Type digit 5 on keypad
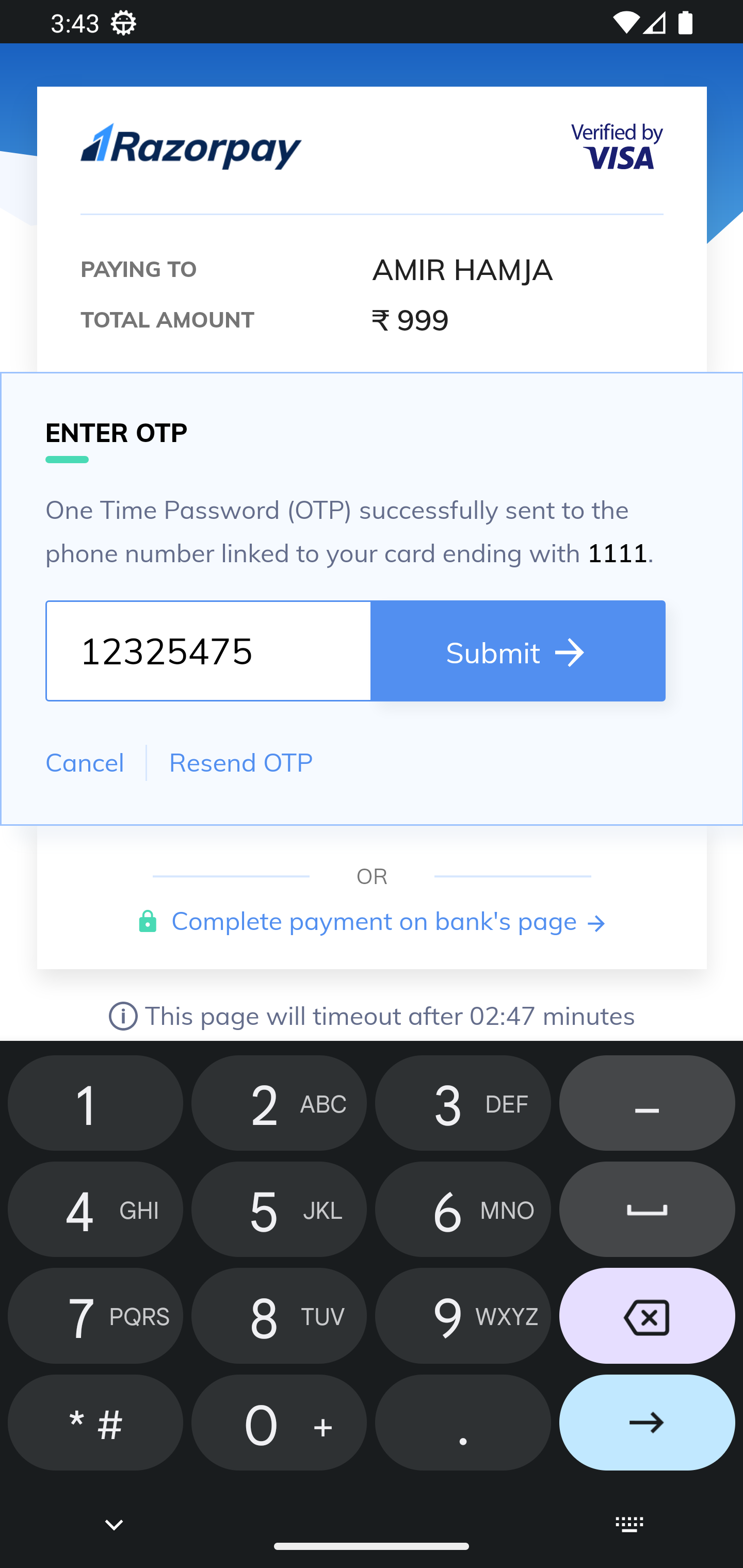The image size is (743, 1568). pyautogui.click(x=278, y=1210)
